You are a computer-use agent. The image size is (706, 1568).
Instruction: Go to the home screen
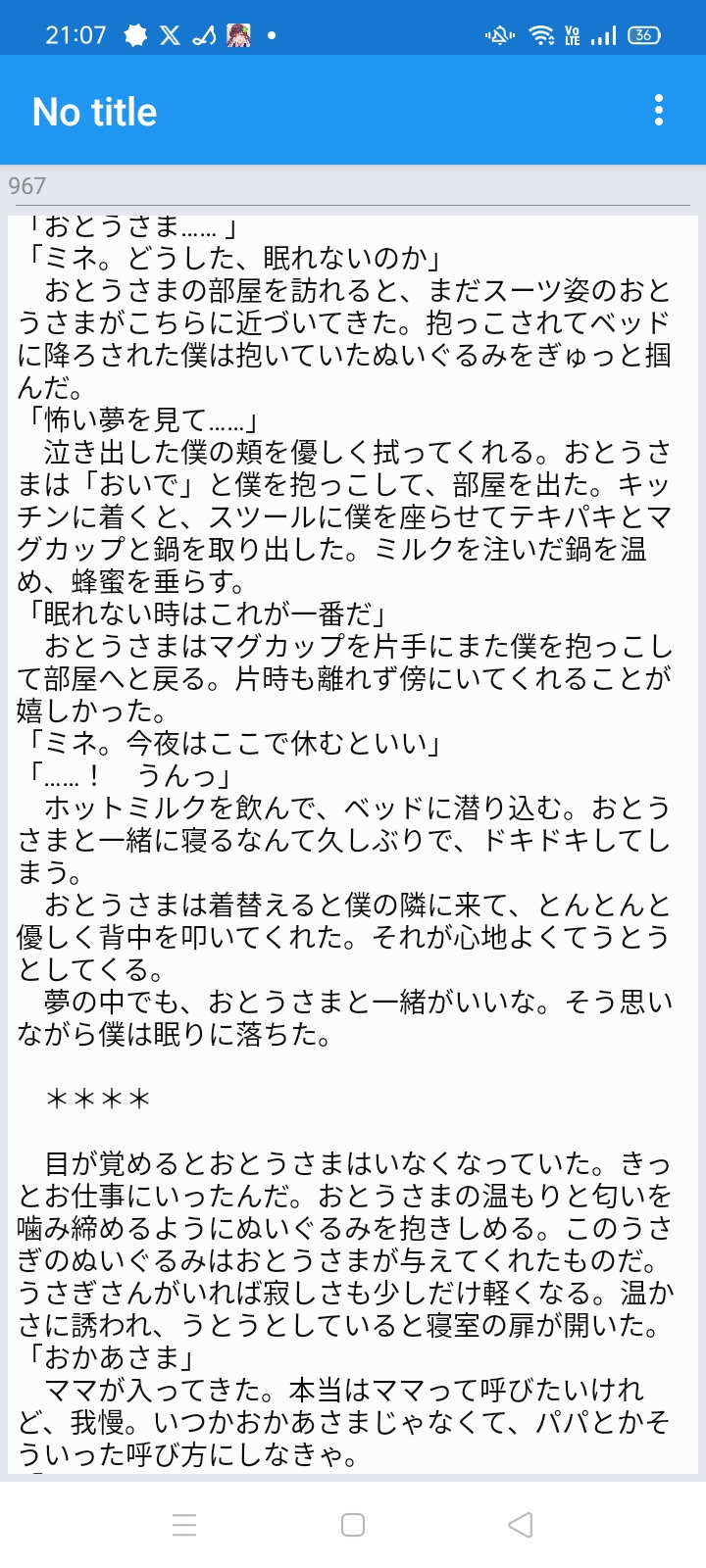coord(353,1525)
